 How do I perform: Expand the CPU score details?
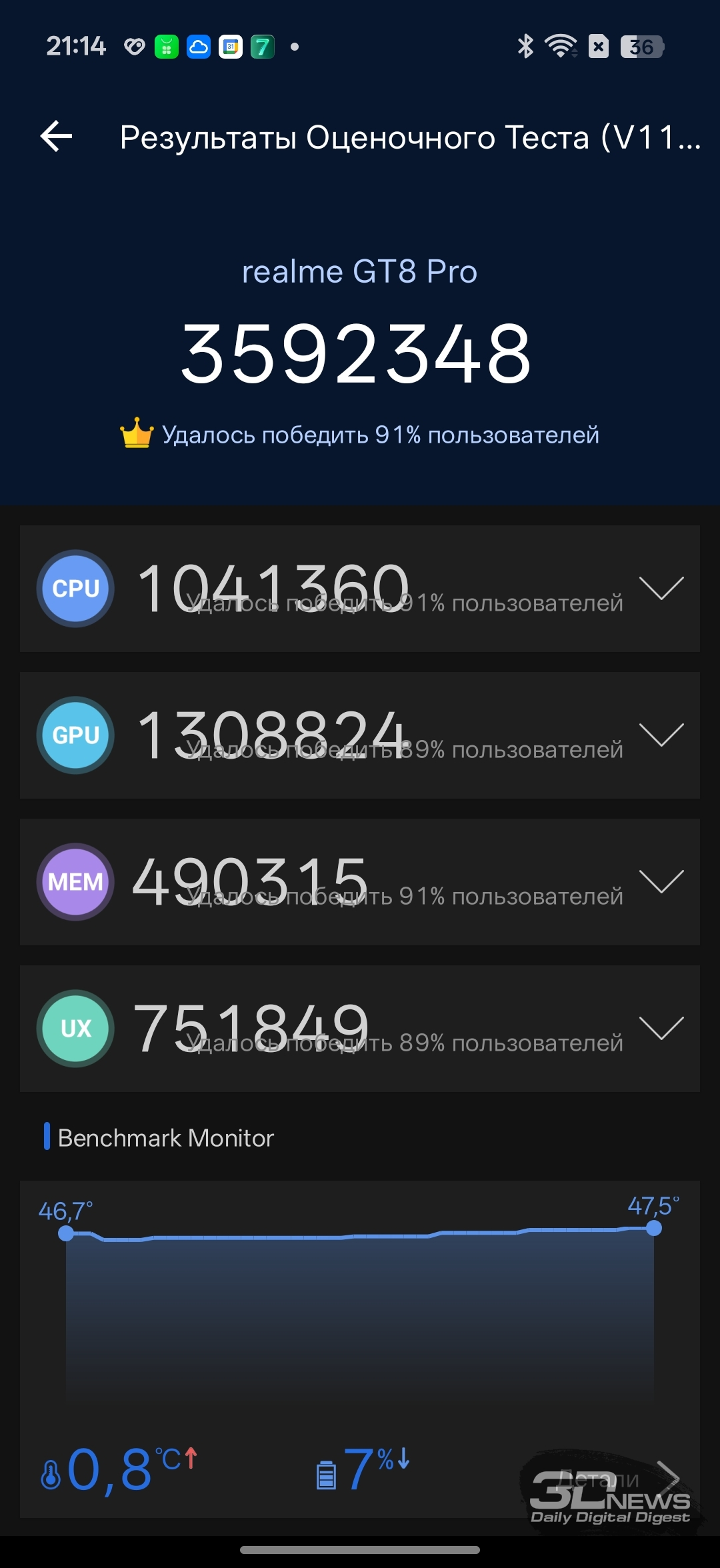(x=661, y=588)
